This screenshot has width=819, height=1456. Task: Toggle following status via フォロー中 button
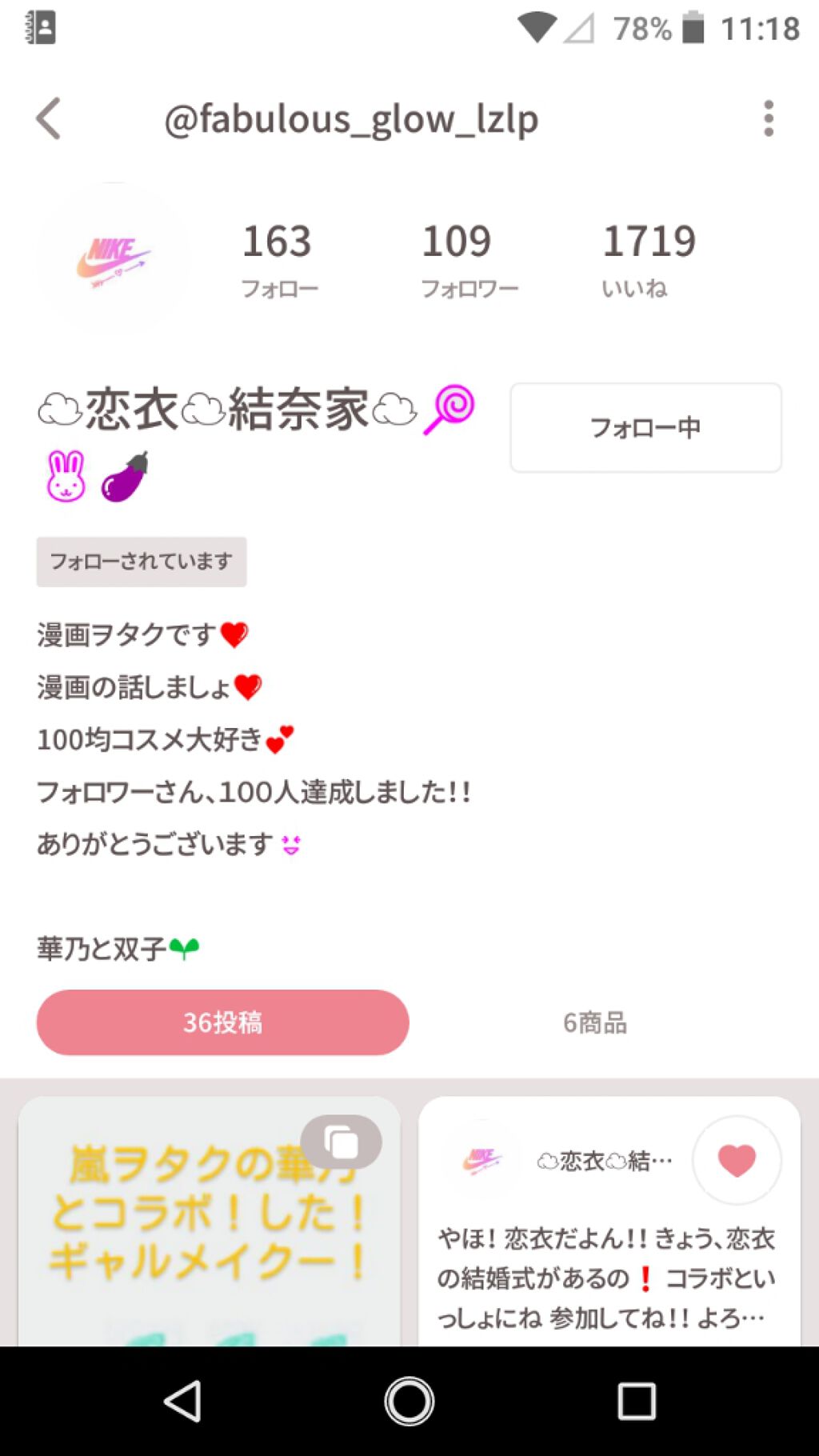[645, 427]
